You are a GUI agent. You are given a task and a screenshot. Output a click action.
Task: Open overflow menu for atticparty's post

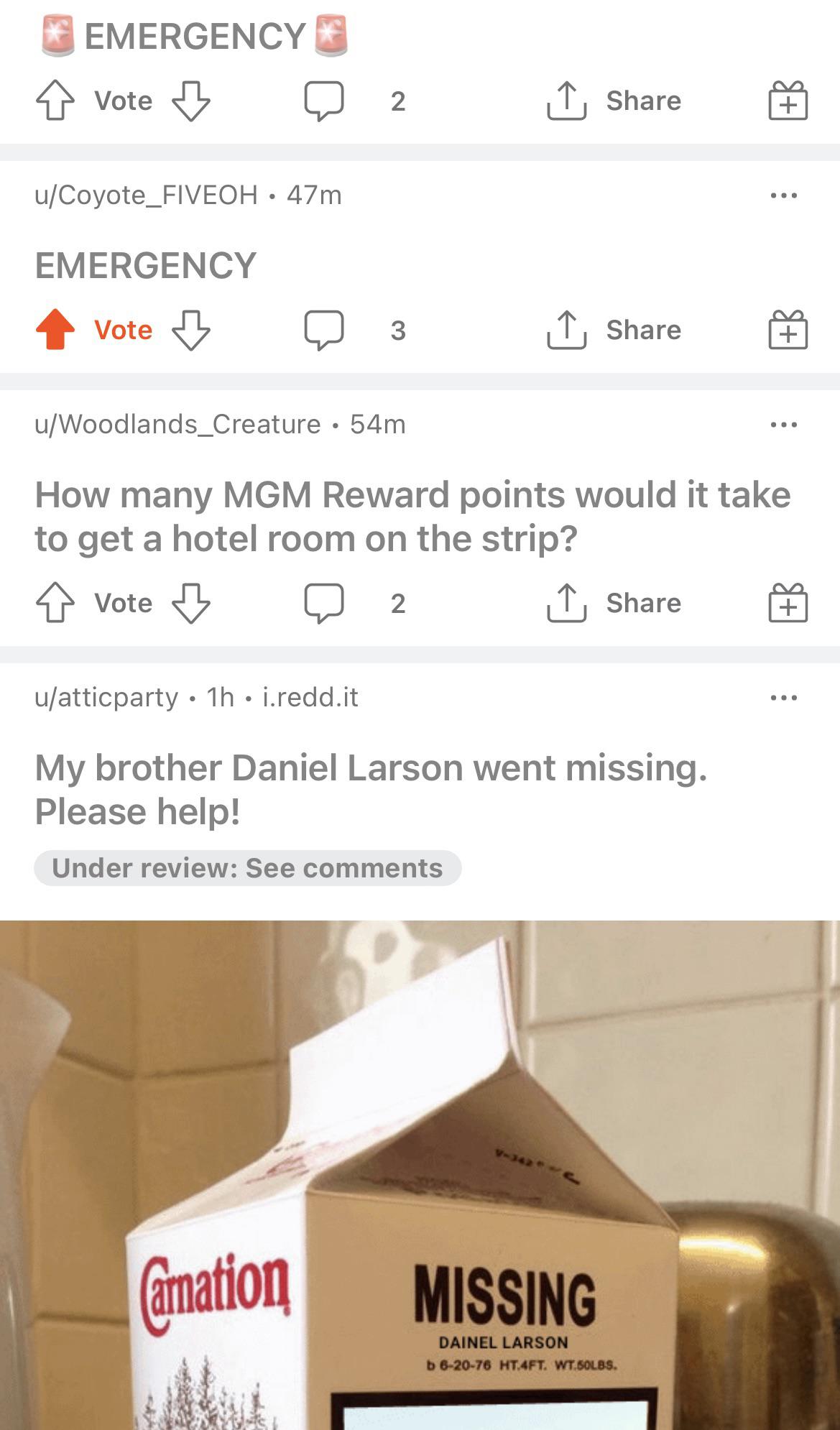pos(783,698)
